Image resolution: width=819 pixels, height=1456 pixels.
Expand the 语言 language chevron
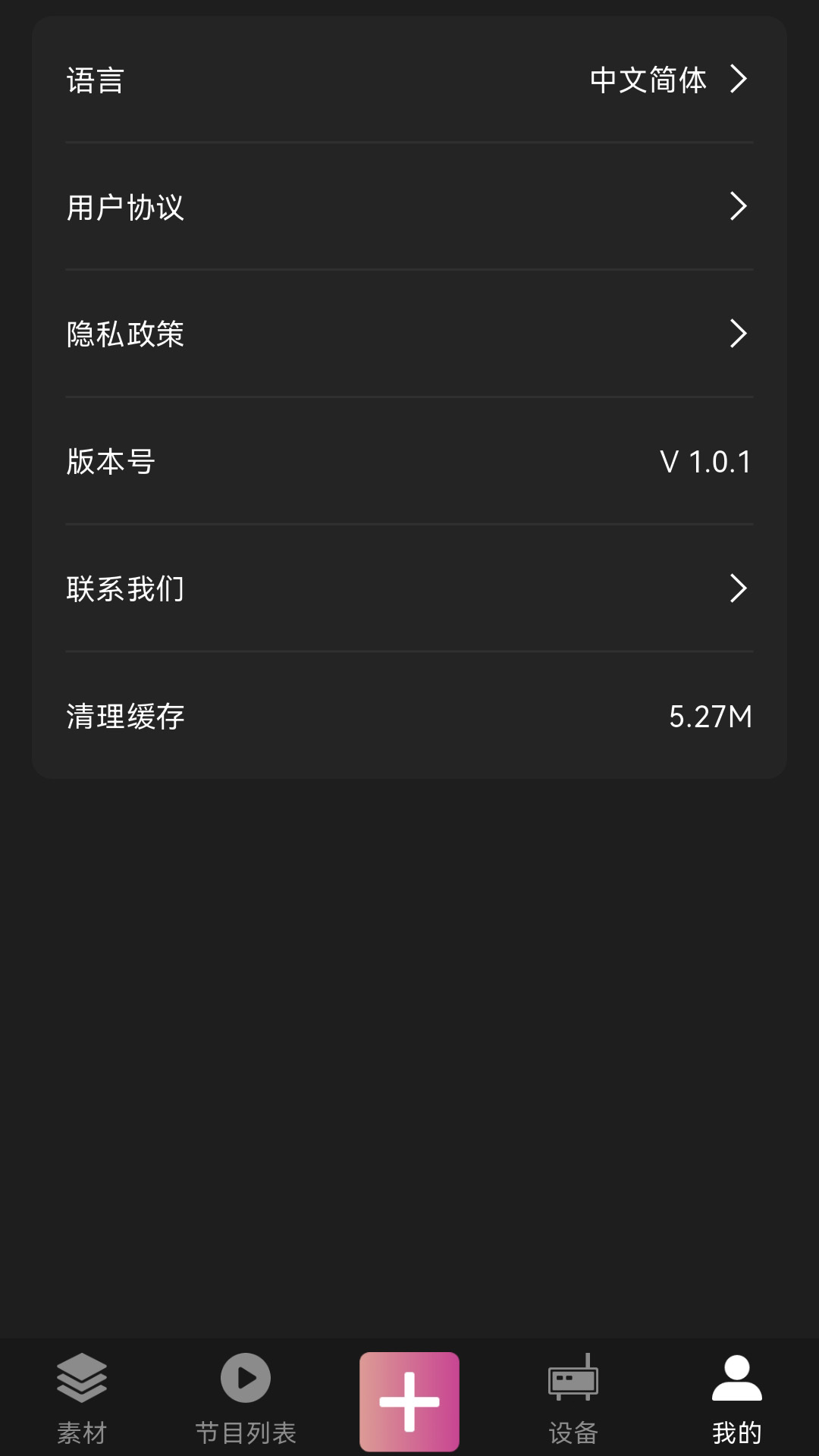tap(739, 79)
